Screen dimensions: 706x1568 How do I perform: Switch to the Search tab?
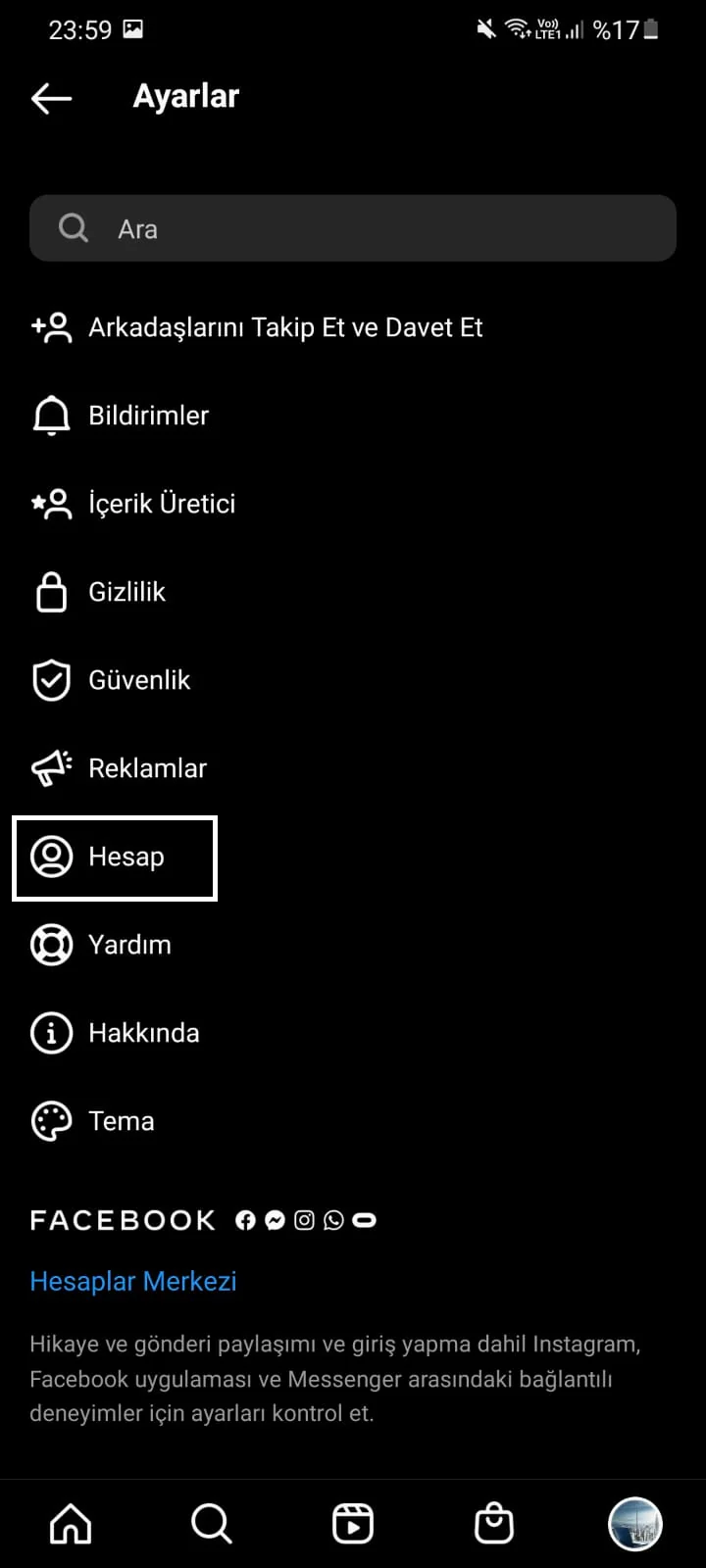point(212,1524)
